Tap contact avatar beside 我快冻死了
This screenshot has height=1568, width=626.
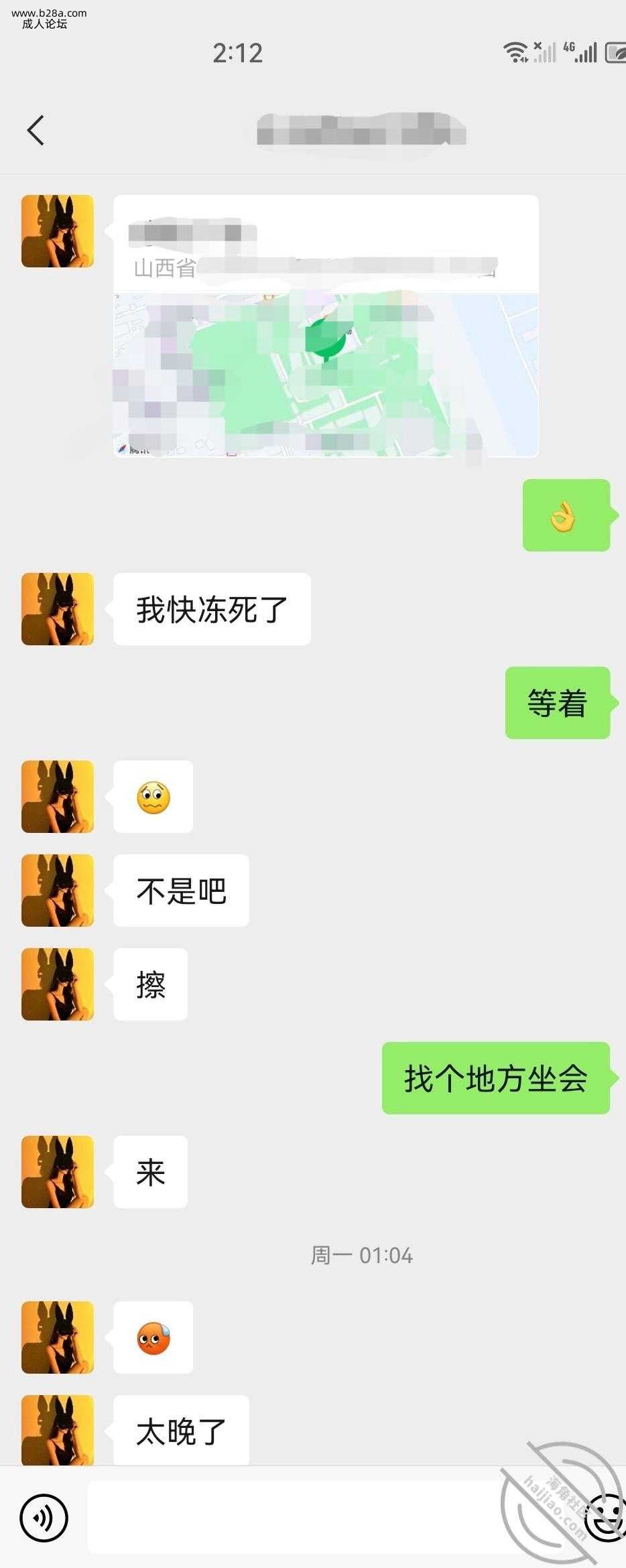[x=58, y=609]
